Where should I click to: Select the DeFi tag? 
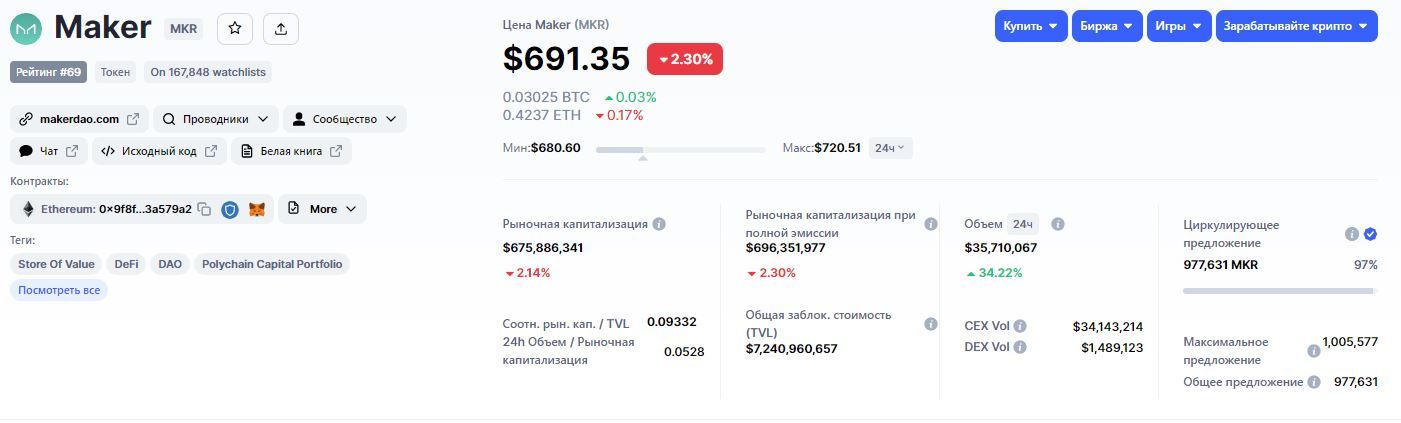126,264
